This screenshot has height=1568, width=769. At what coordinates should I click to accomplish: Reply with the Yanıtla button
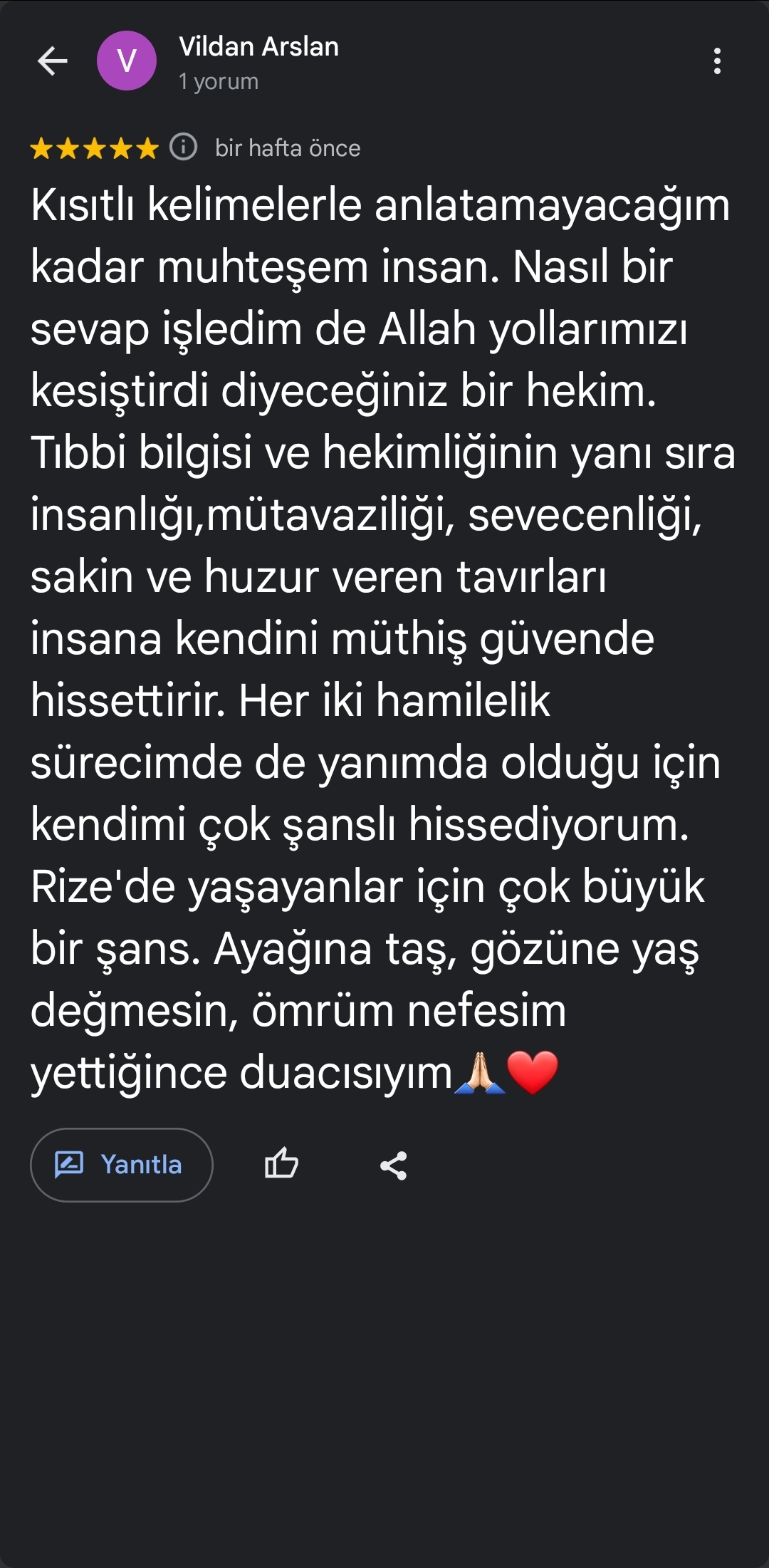pyautogui.click(x=122, y=1165)
